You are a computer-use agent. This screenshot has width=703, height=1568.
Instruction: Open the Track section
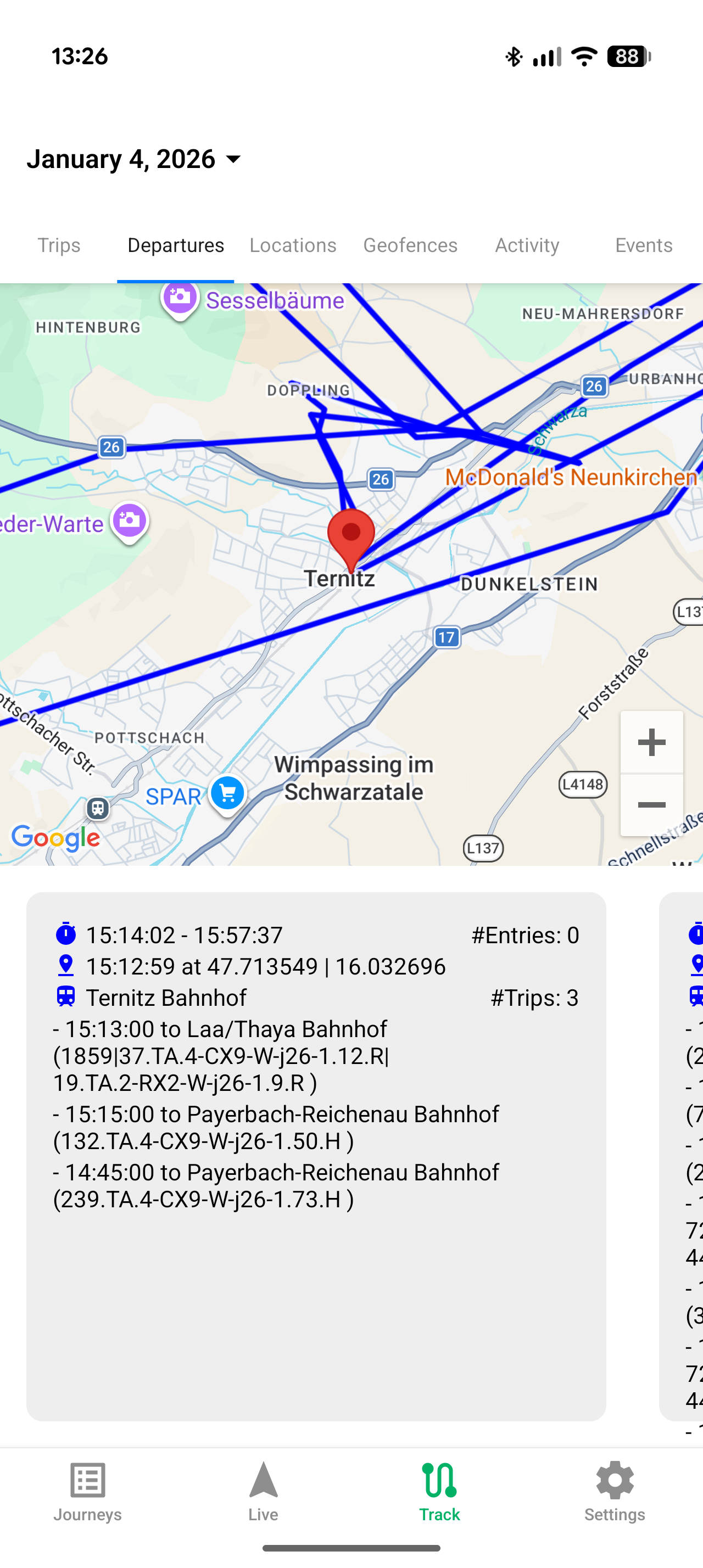coord(439,1491)
